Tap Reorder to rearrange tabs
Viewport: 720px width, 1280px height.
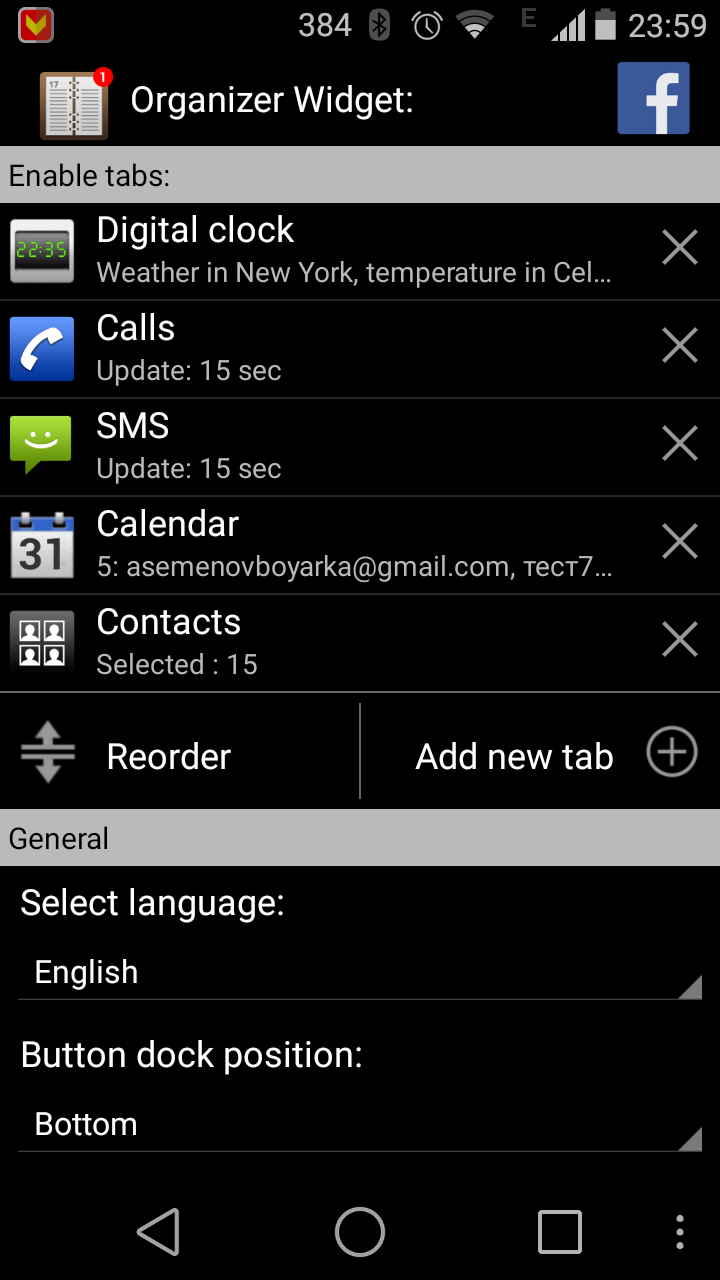pos(170,756)
